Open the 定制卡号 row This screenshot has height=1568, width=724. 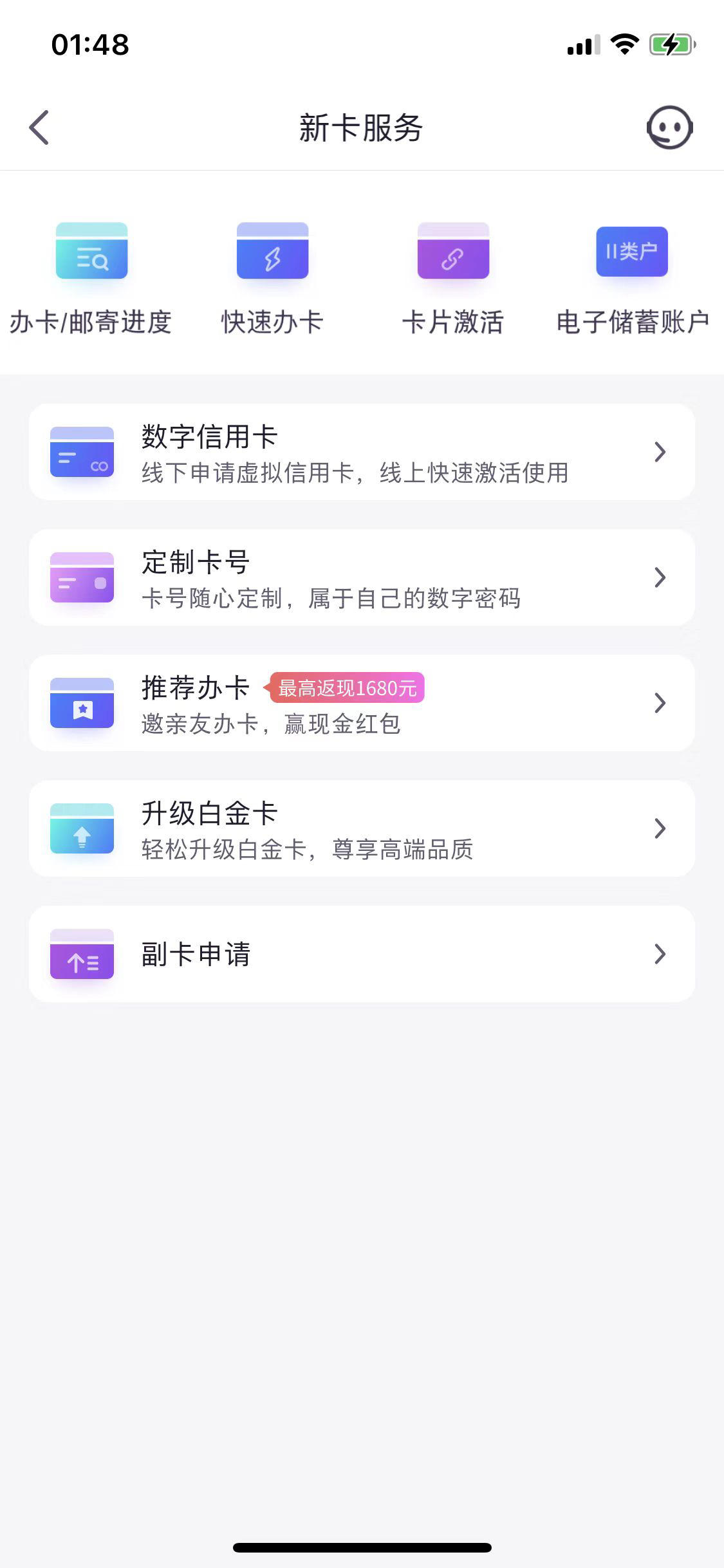point(362,577)
